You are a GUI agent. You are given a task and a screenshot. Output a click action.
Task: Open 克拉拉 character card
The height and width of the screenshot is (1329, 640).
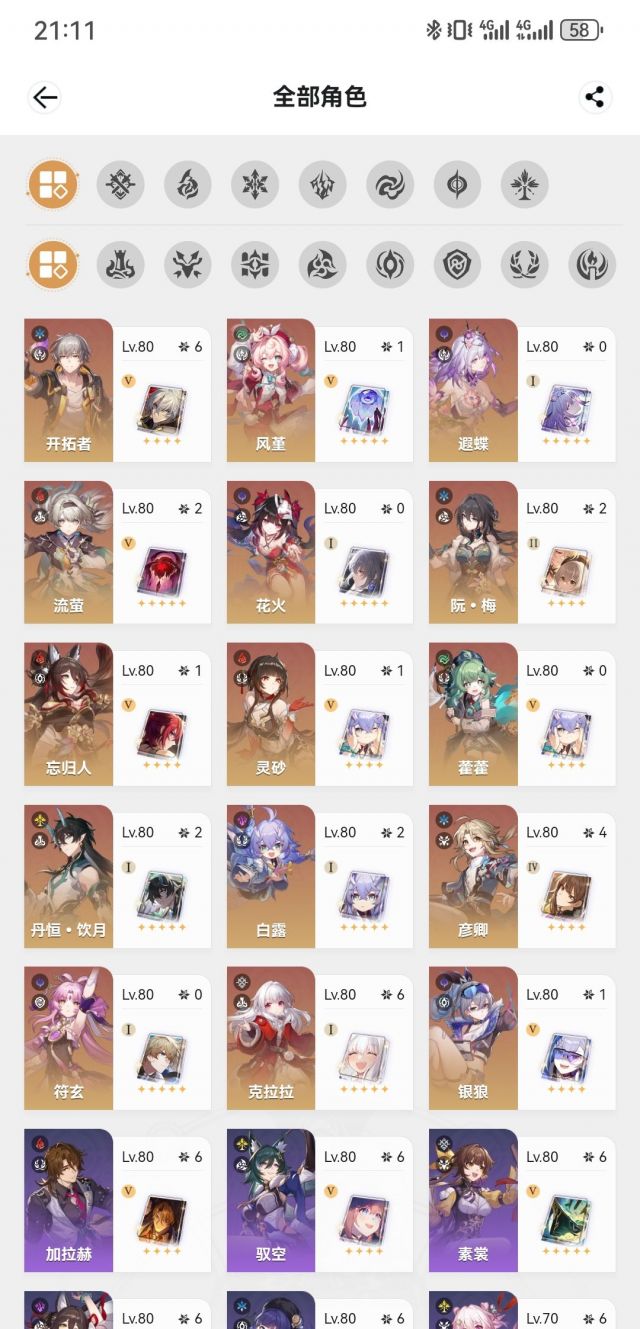(320, 1038)
